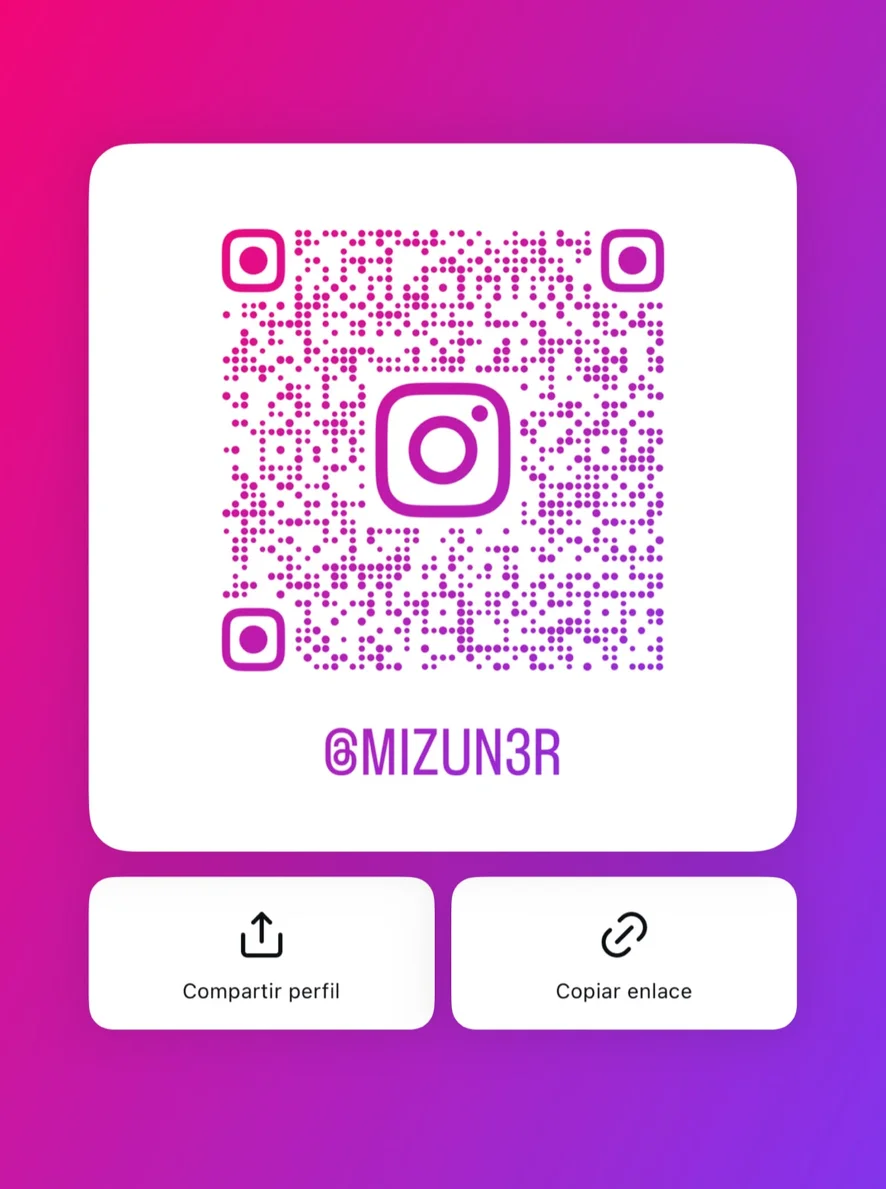Copy the profile link with Copiar enlace
Viewport: 886px width, 1189px height.
click(624, 953)
